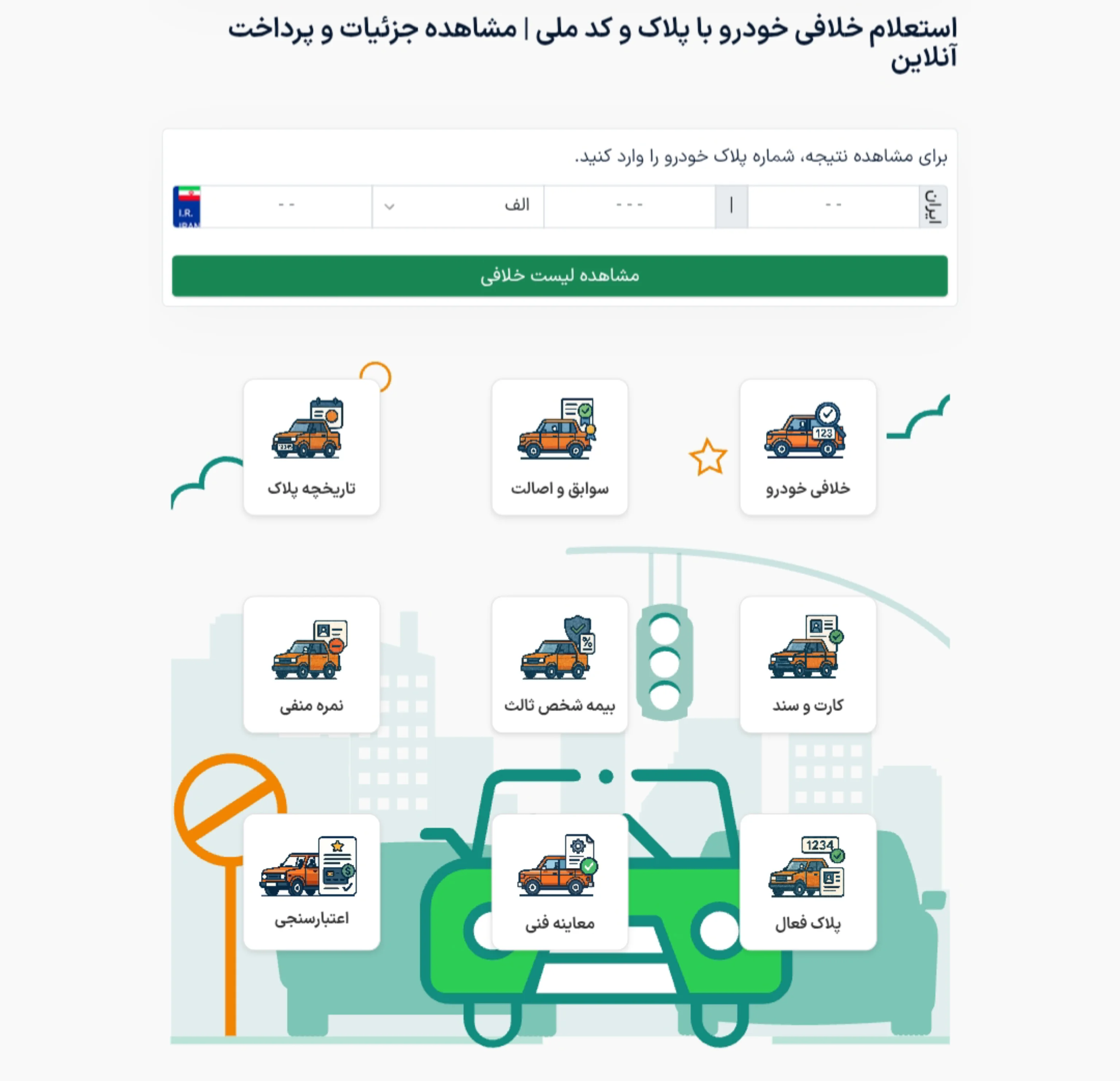The height and width of the screenshot is (1081, 1120).
Task: Open the خلافی خودرو card
Action: point(808,447)
